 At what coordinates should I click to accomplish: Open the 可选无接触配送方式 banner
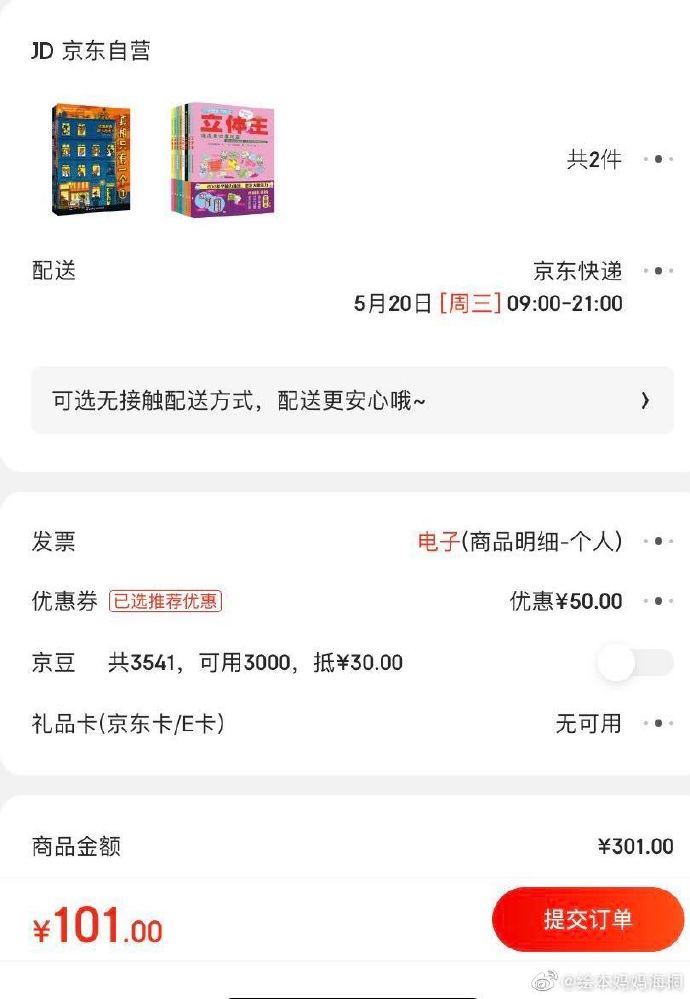point(352,401)
